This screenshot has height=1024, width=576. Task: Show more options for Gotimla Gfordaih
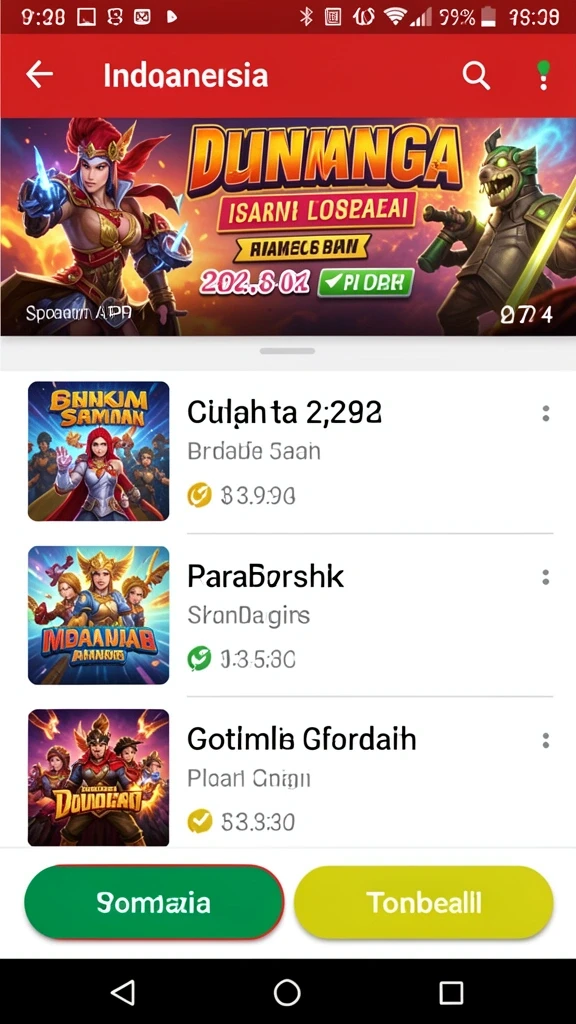(x=545, y=740)
